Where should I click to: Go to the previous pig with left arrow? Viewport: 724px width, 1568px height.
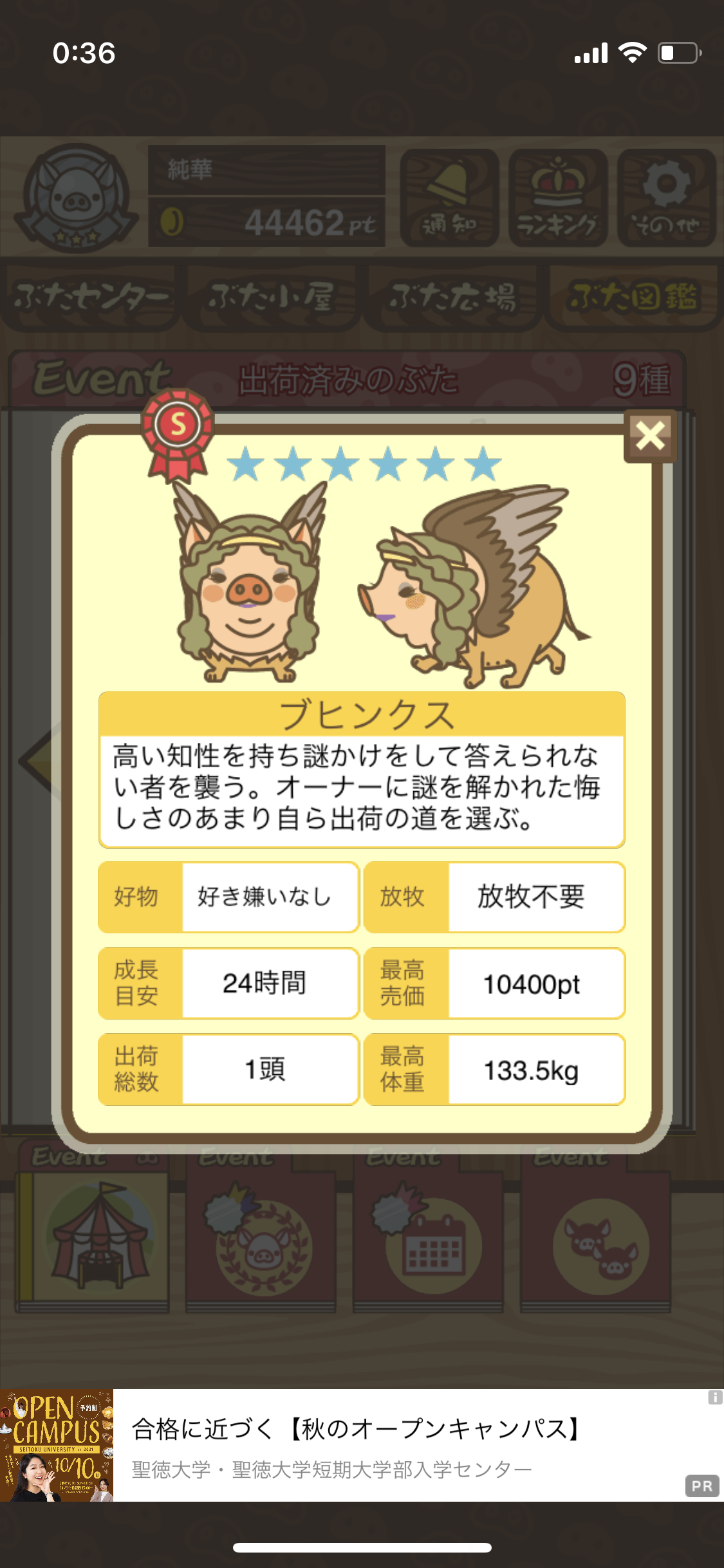tap(37, 761)
